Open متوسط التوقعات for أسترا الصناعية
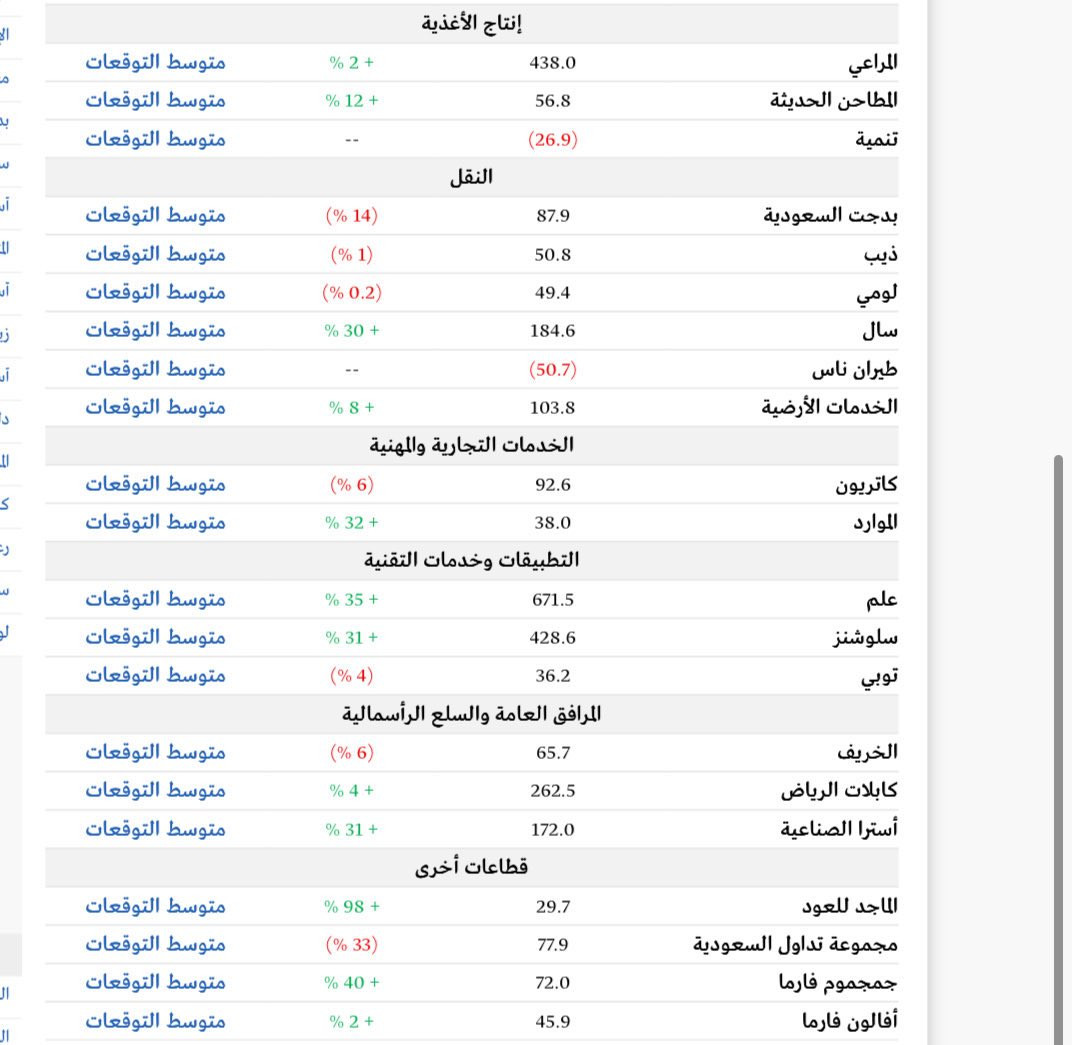The height and width of the screenshot is (1045, 1072). pyautogui.click(x=155, y=829)
